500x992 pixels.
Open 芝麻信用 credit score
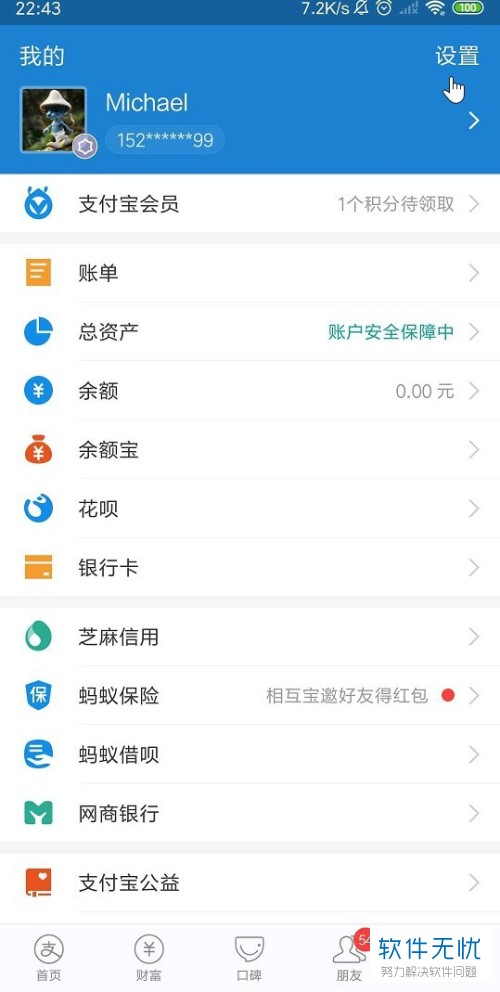click(x=250, y=637)
